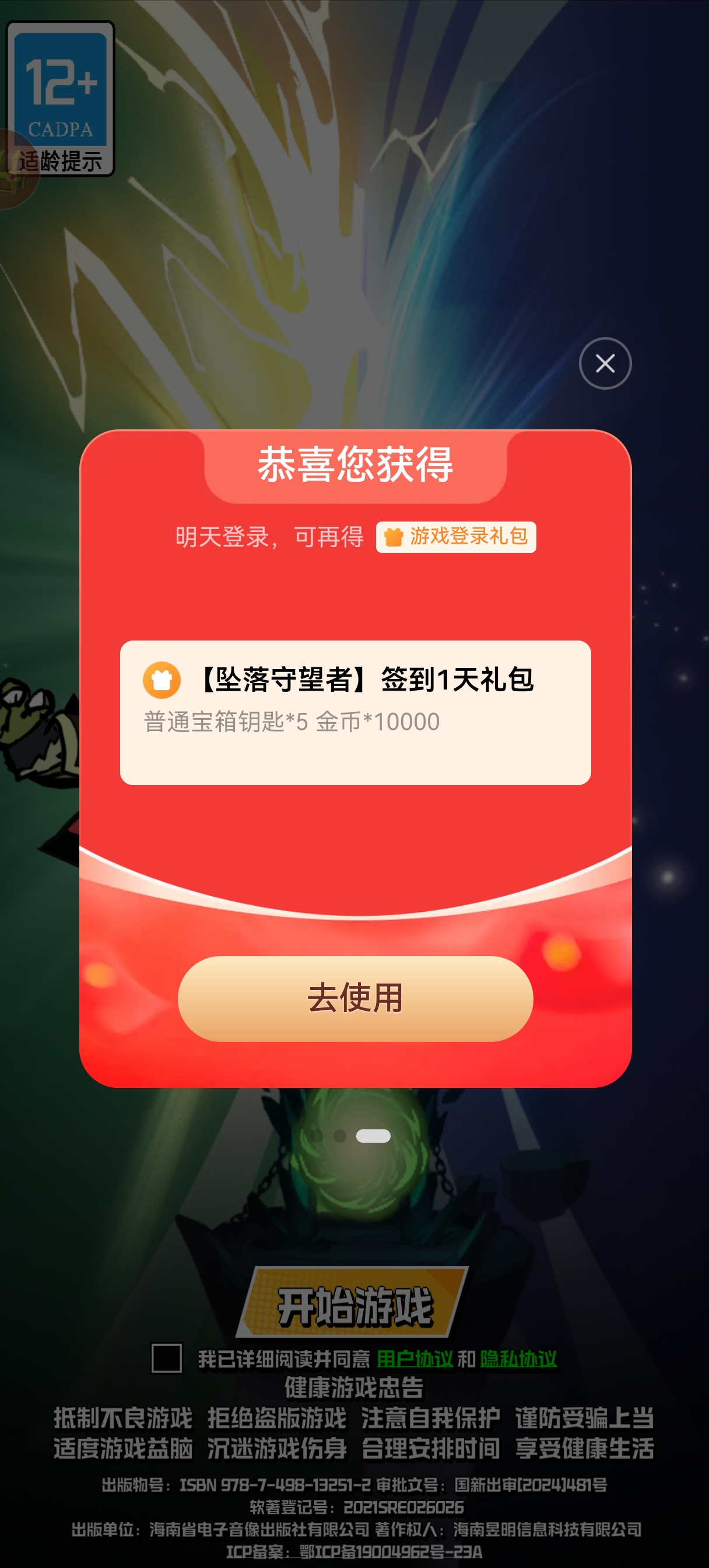709x1568 pixels.
Task: Open the 签到1天礼包 gift card
Action: 355,712
